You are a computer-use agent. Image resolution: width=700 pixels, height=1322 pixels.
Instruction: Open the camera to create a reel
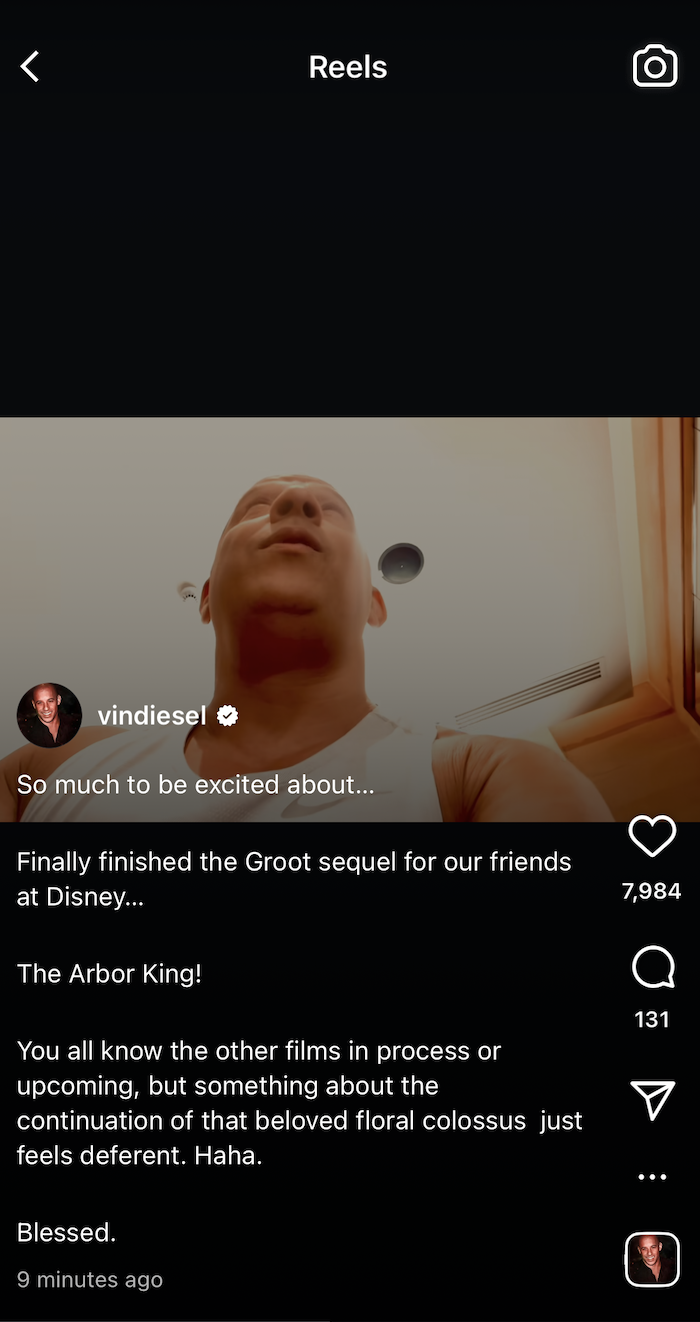(x=655, y=67)
